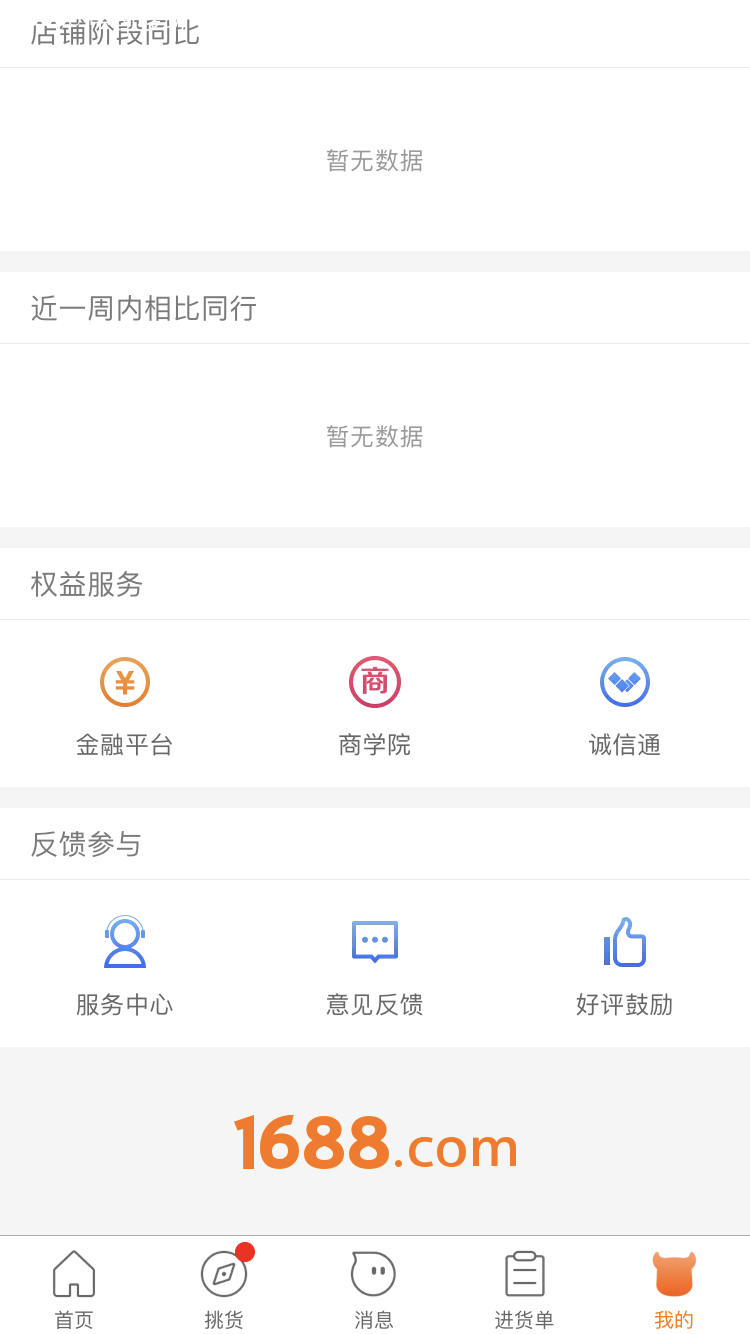
Task: Open 消息 messages tab
Action: 374,1290
